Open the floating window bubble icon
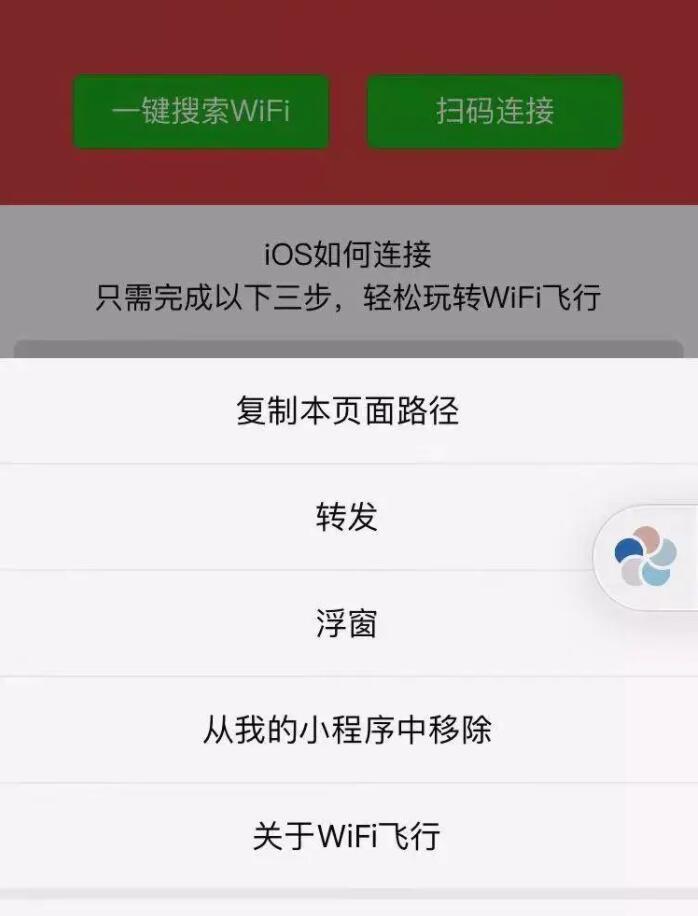698x916 pixels. [x=646, y=556]
